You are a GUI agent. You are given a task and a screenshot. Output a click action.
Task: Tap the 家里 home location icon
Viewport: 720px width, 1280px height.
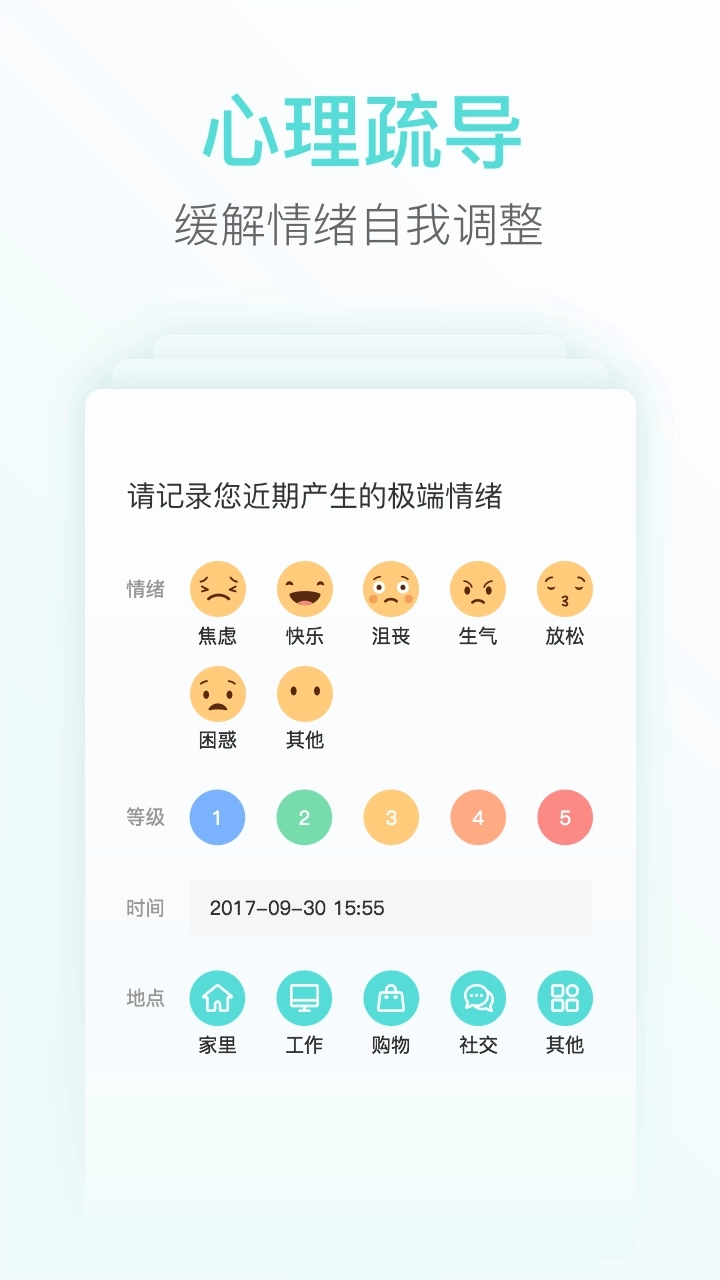point(217,997)
